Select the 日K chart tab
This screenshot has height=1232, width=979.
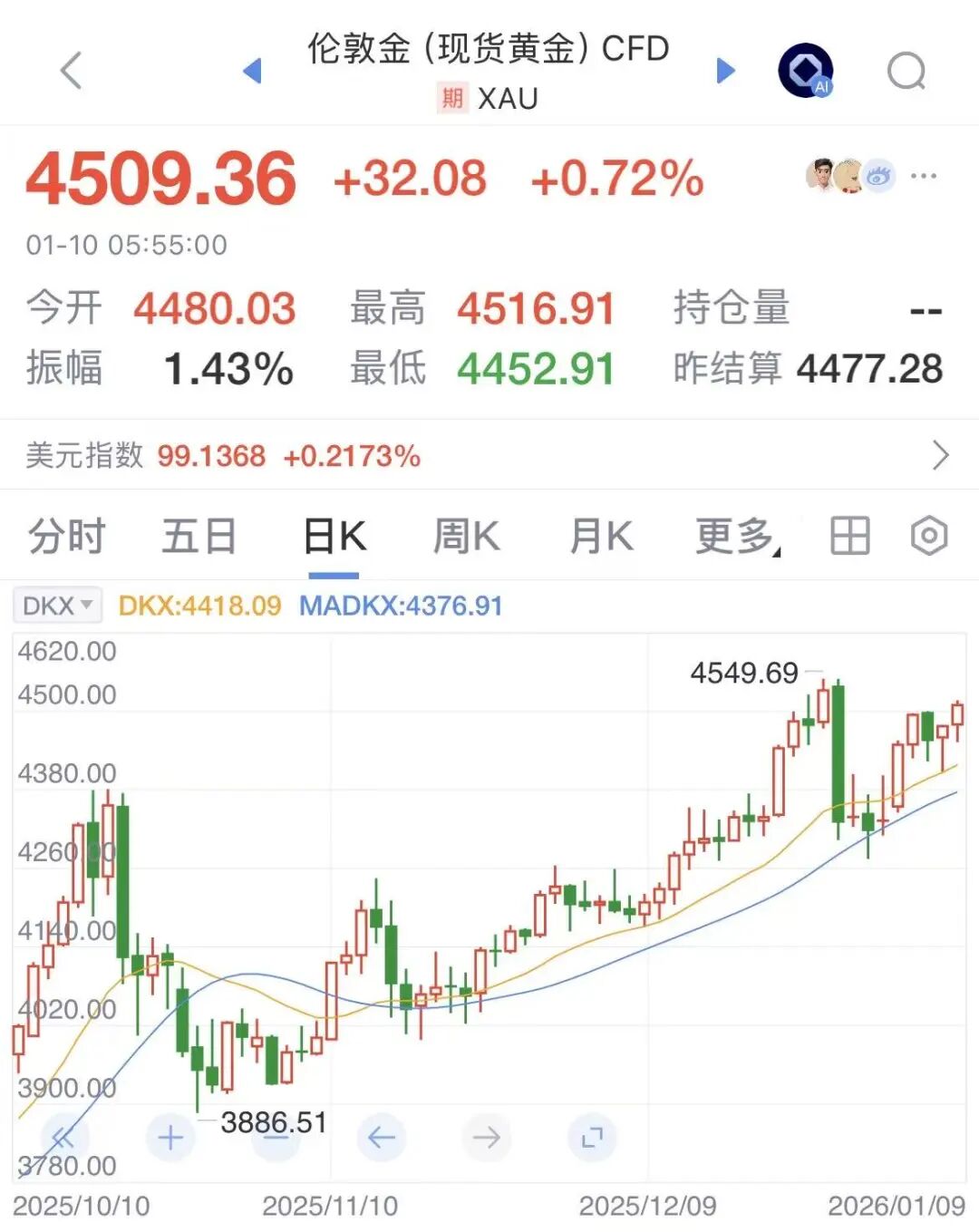pos(334,536)
